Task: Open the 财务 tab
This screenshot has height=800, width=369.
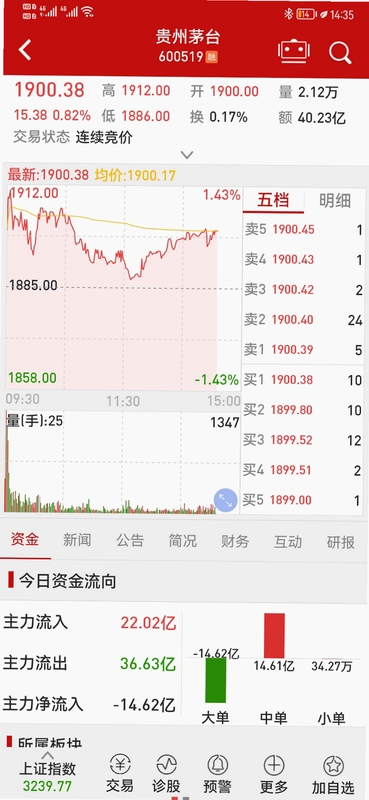Action: point(235,541)
